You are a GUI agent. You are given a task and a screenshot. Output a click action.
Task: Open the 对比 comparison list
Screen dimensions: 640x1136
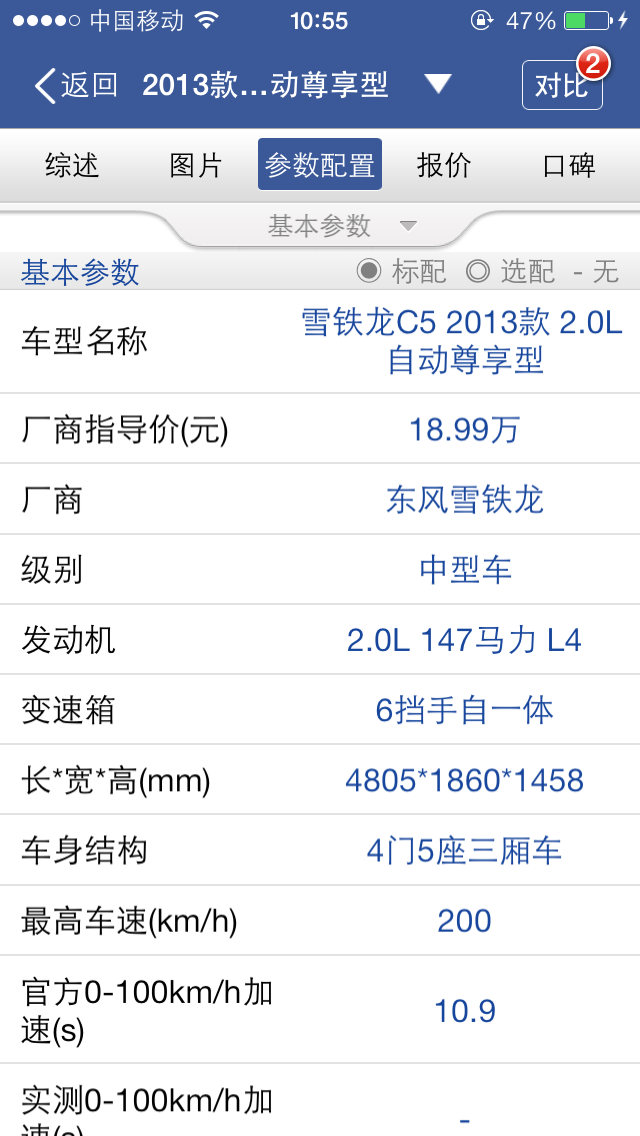pos(562,85)
